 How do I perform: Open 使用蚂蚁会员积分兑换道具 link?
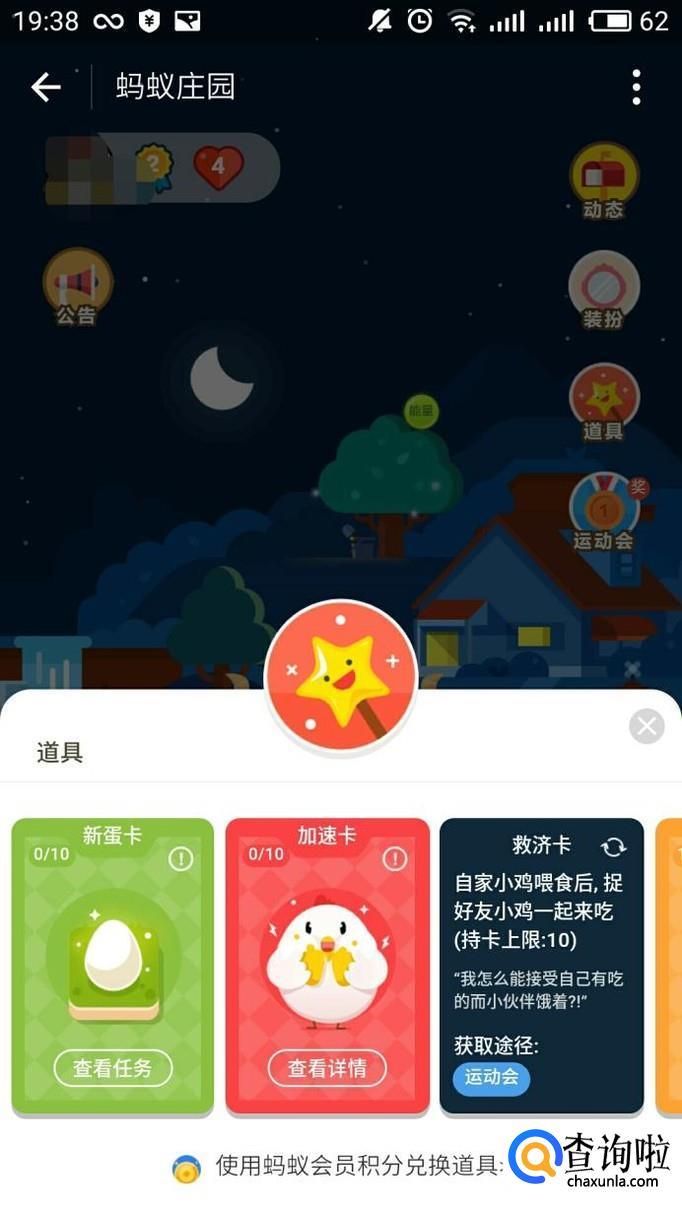[355, 1166]
